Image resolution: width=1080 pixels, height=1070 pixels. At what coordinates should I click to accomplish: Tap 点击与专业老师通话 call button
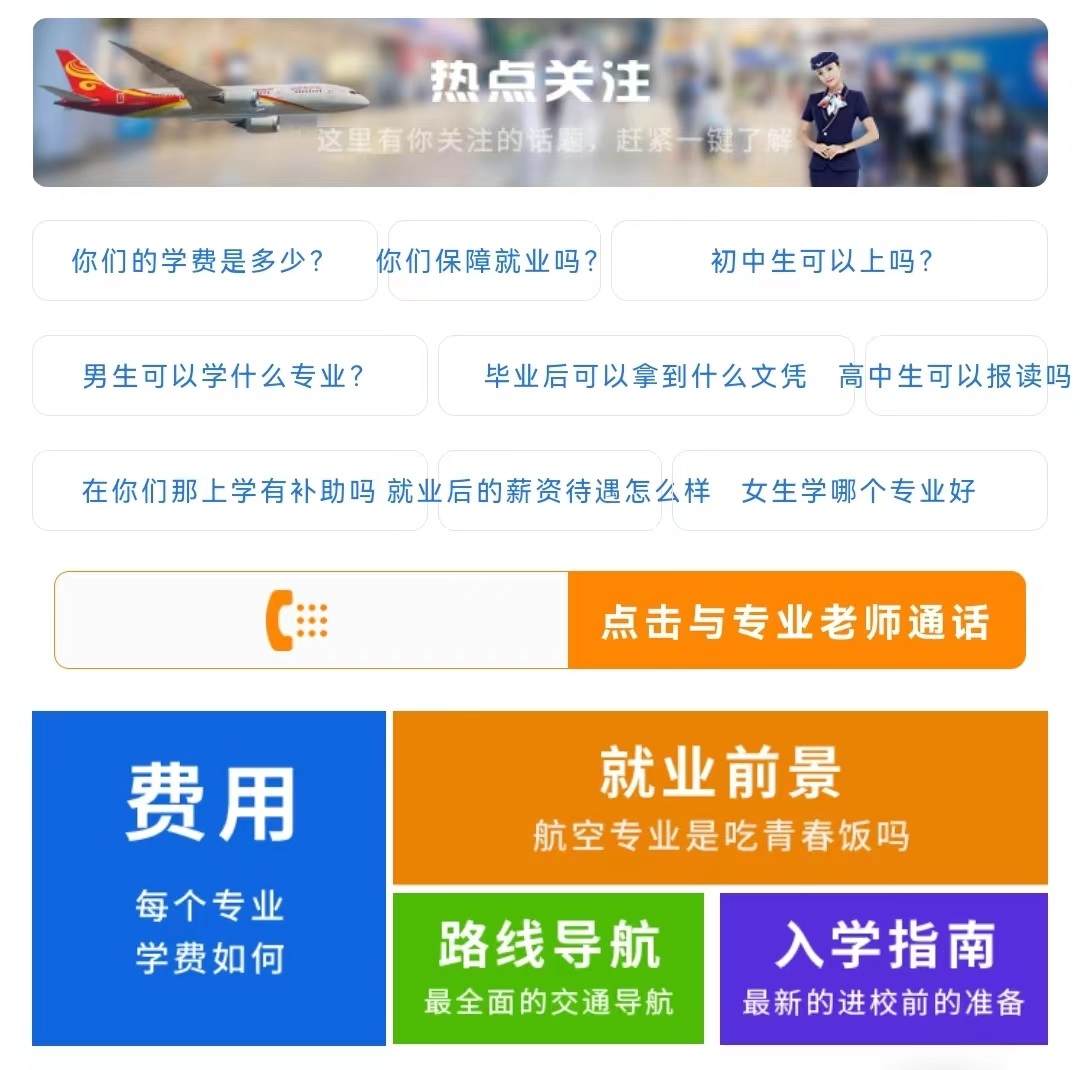(796, 621)
